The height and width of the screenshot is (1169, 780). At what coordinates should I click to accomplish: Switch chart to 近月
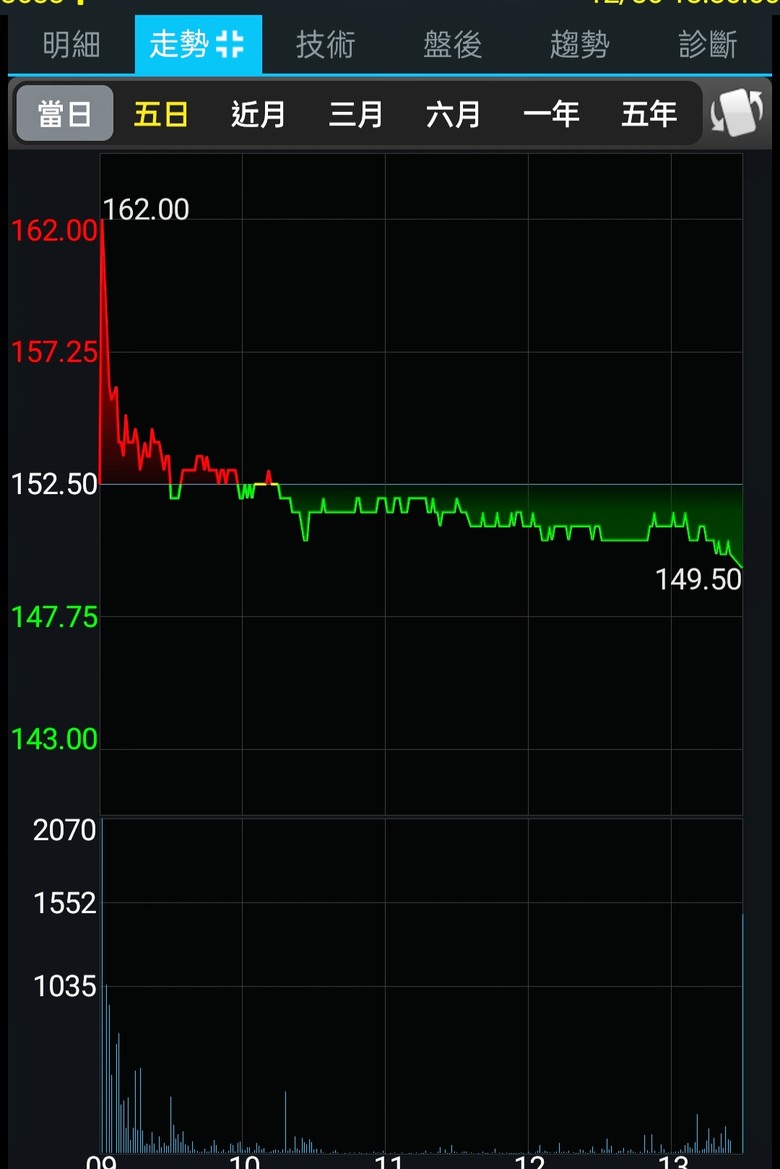[258, 114]
